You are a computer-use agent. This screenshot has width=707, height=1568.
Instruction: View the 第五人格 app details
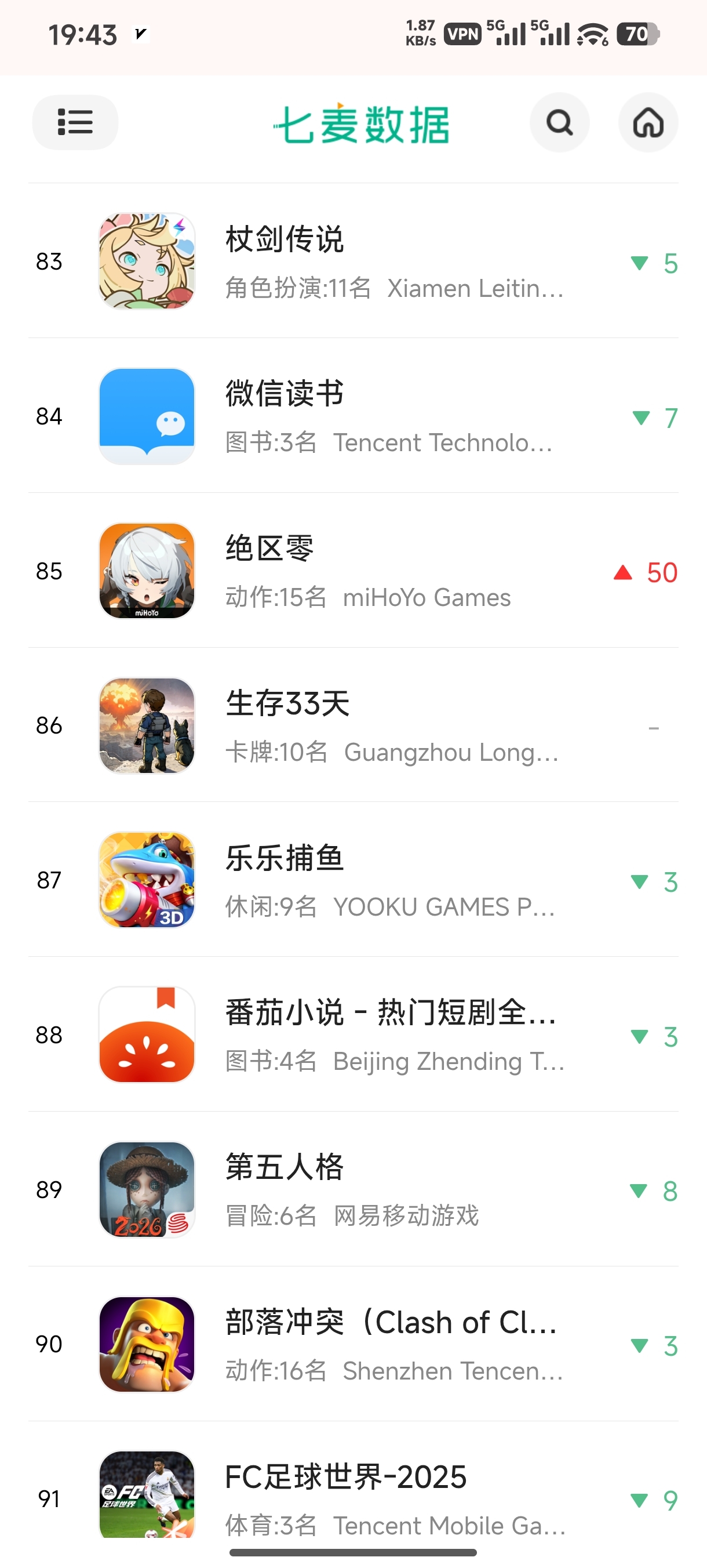[x=353, y=1189]
